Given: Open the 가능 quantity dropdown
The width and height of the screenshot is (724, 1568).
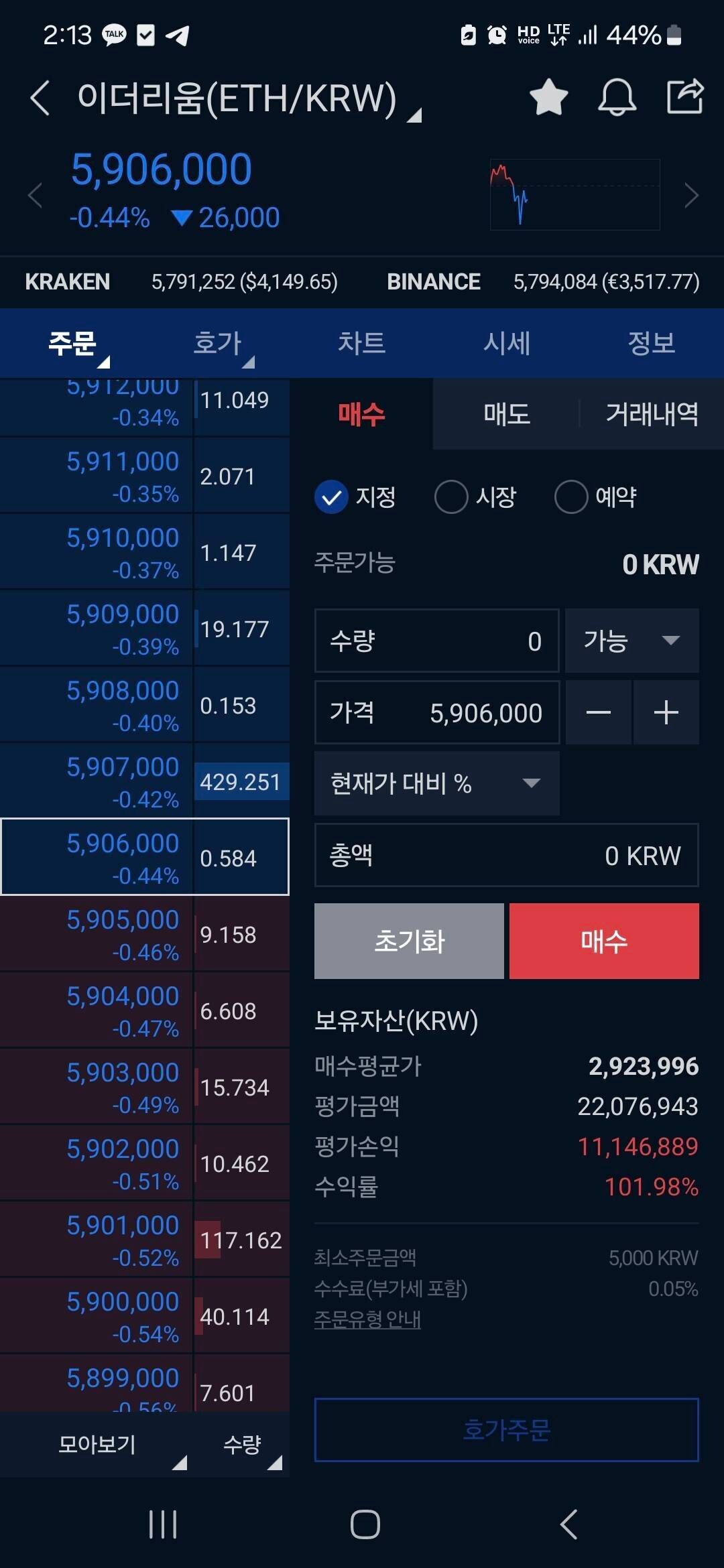Looking at the screenshot, I should click(x=631, y=641).
